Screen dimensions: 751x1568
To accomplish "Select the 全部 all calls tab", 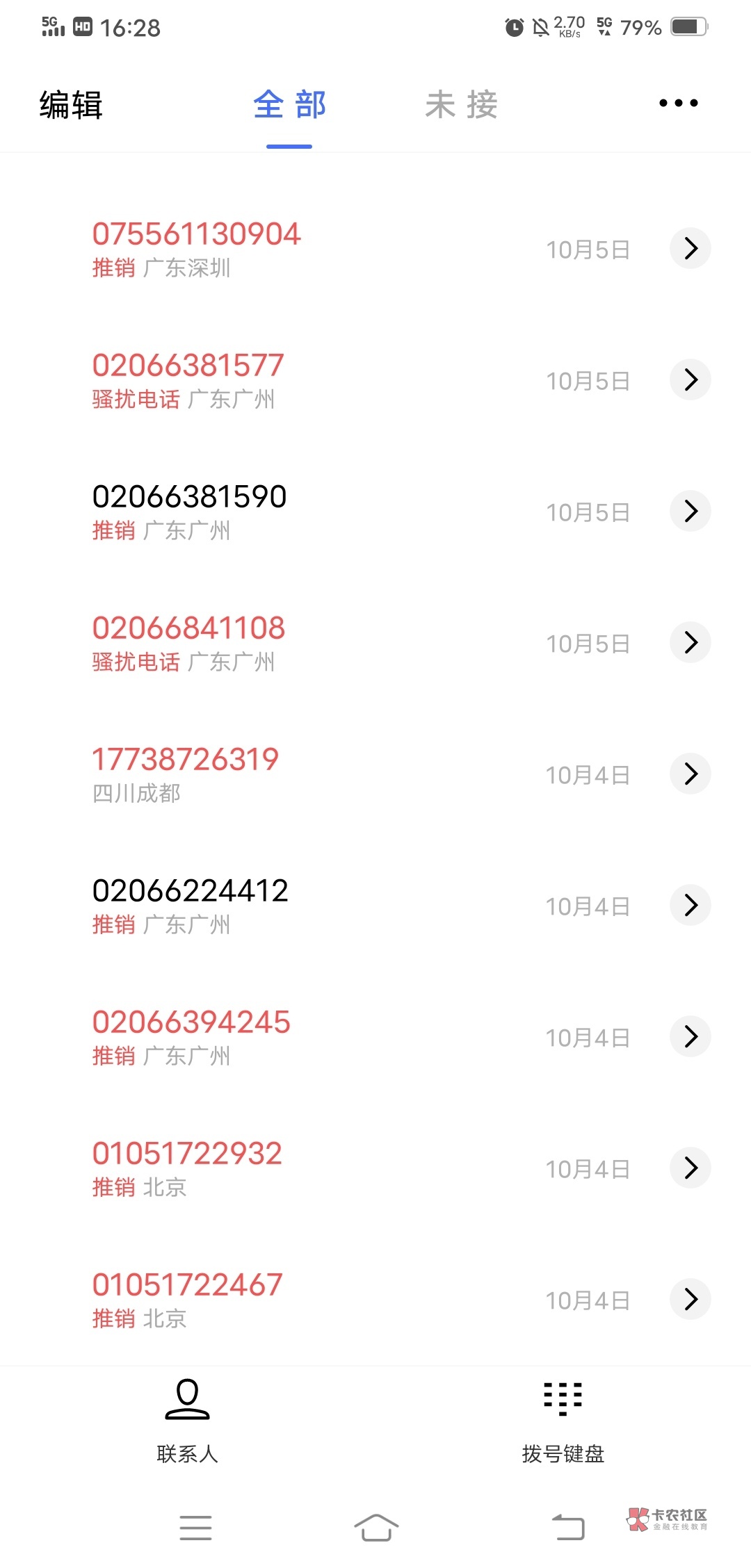I will tap(289, 105).
